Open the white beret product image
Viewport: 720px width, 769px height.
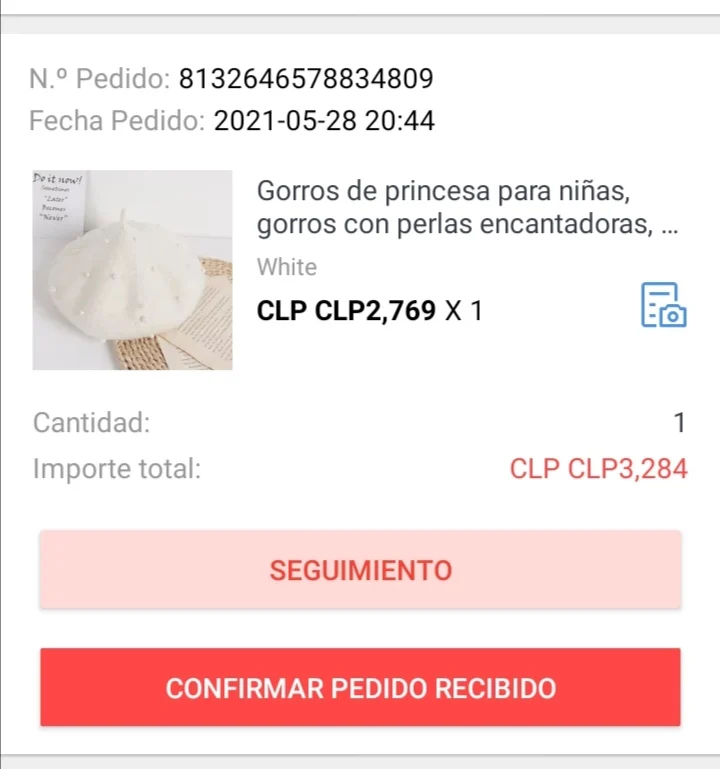point(133,270)
